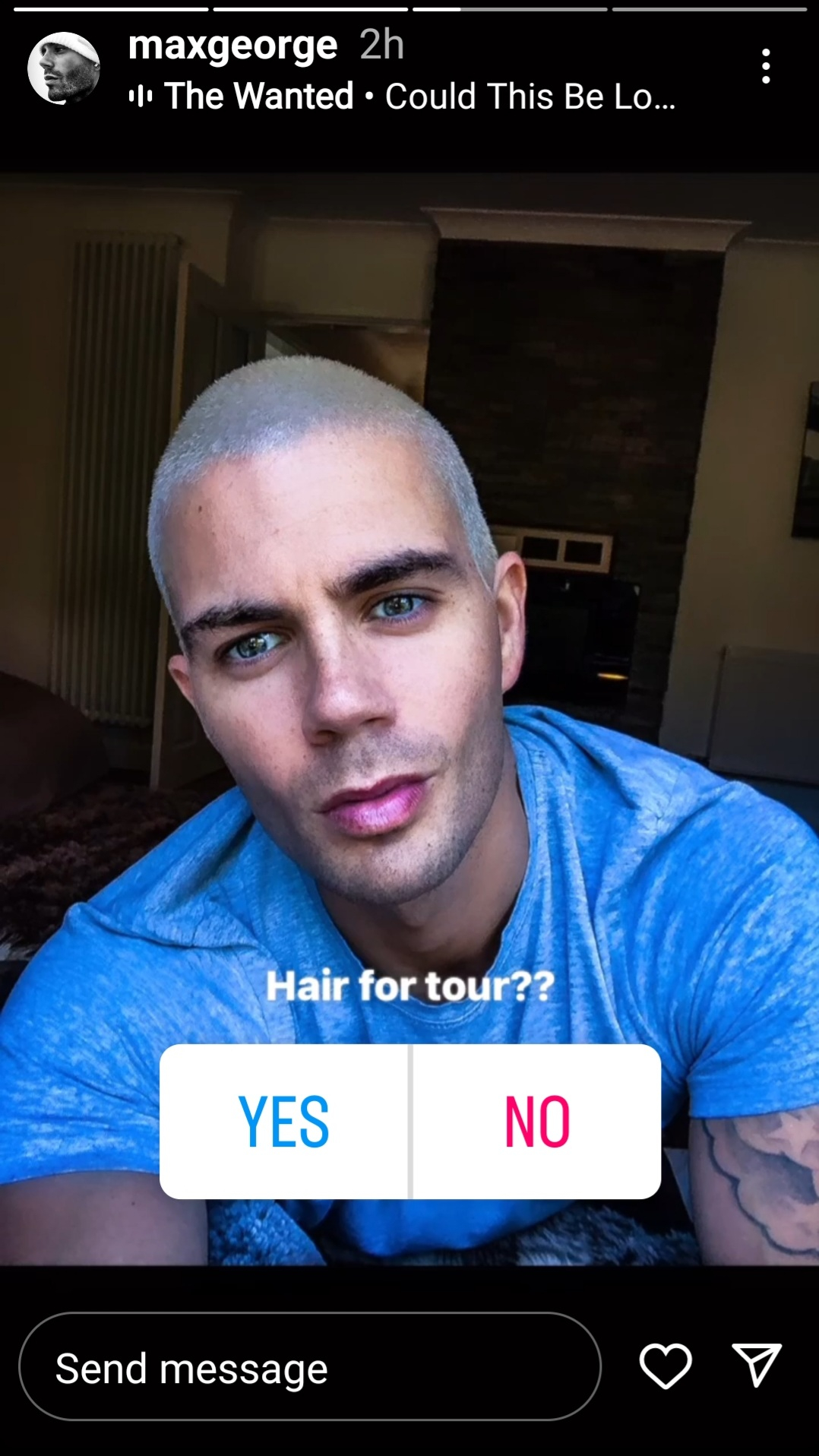This screenshot has width=819, height=1456.
Task: Vote YES in the hair poll
Action: tap(284, 1122)
